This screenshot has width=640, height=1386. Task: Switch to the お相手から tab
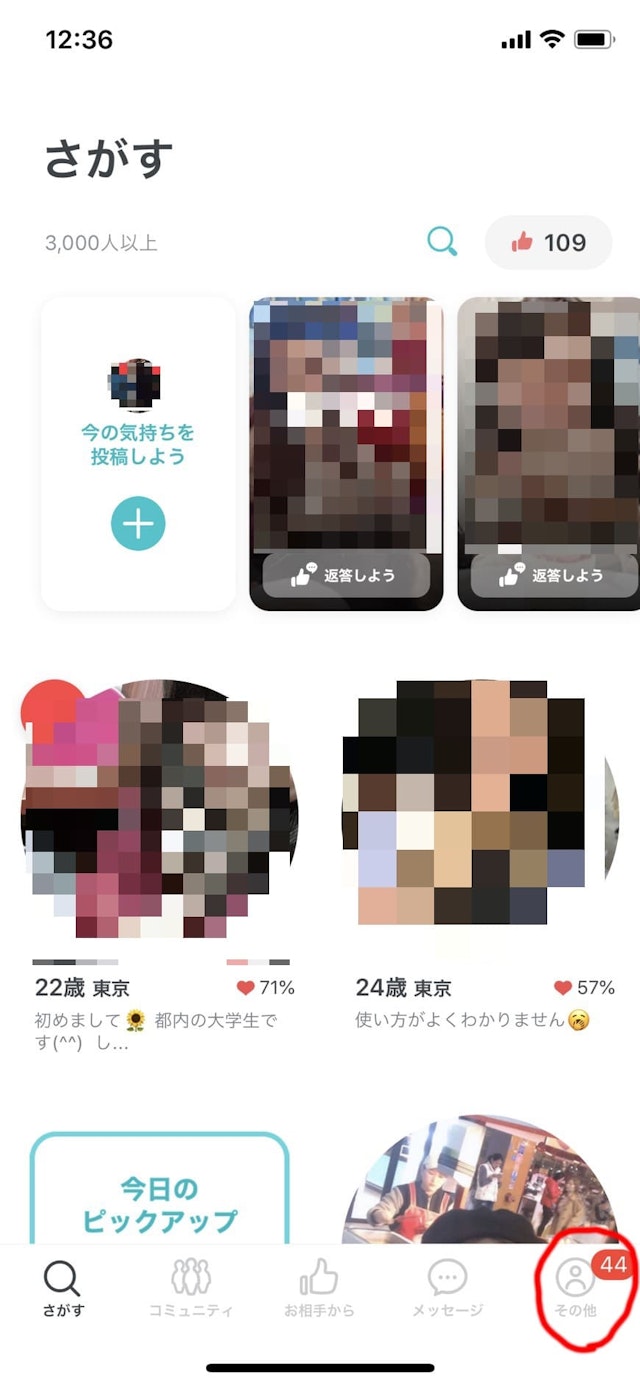tap(319, 1288)
